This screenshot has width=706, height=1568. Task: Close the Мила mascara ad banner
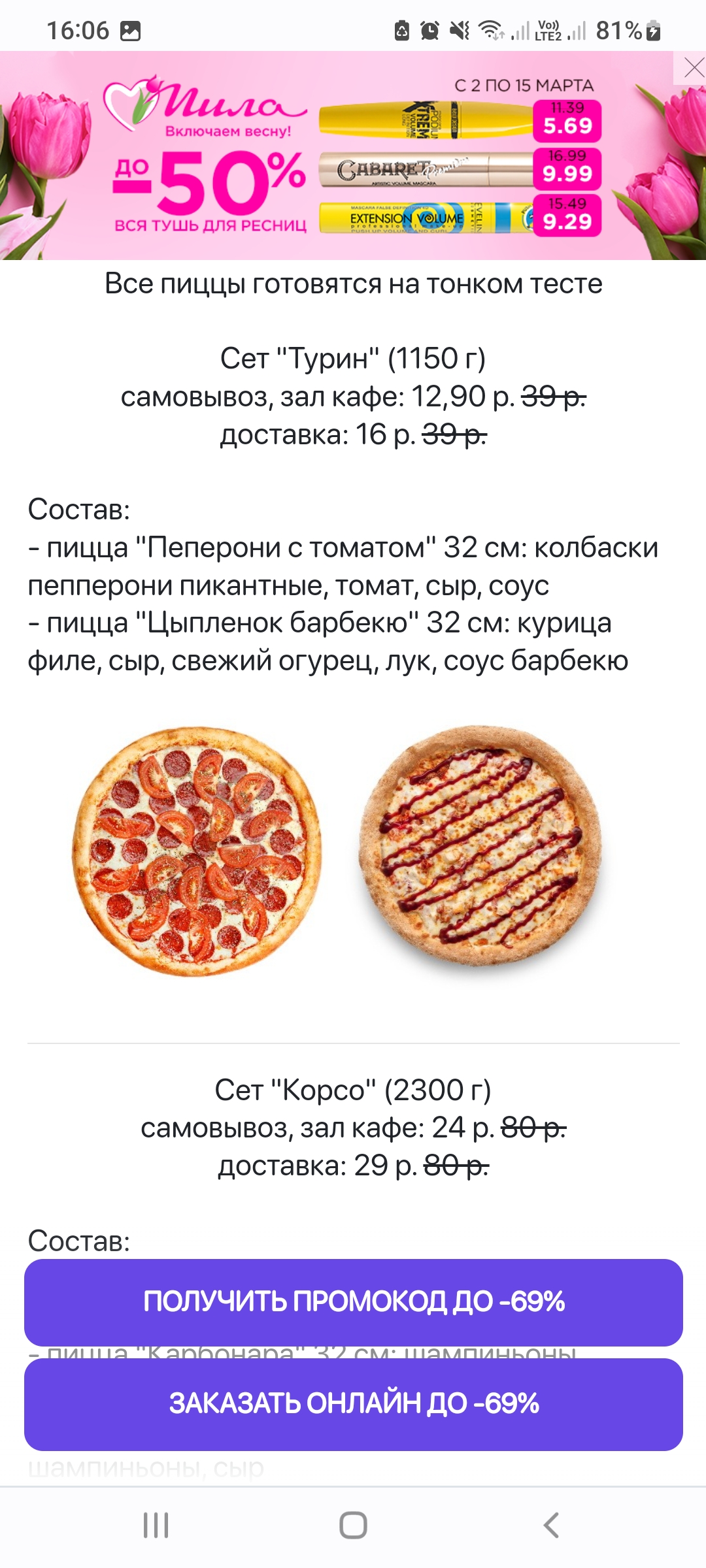[x=692, y=67]
